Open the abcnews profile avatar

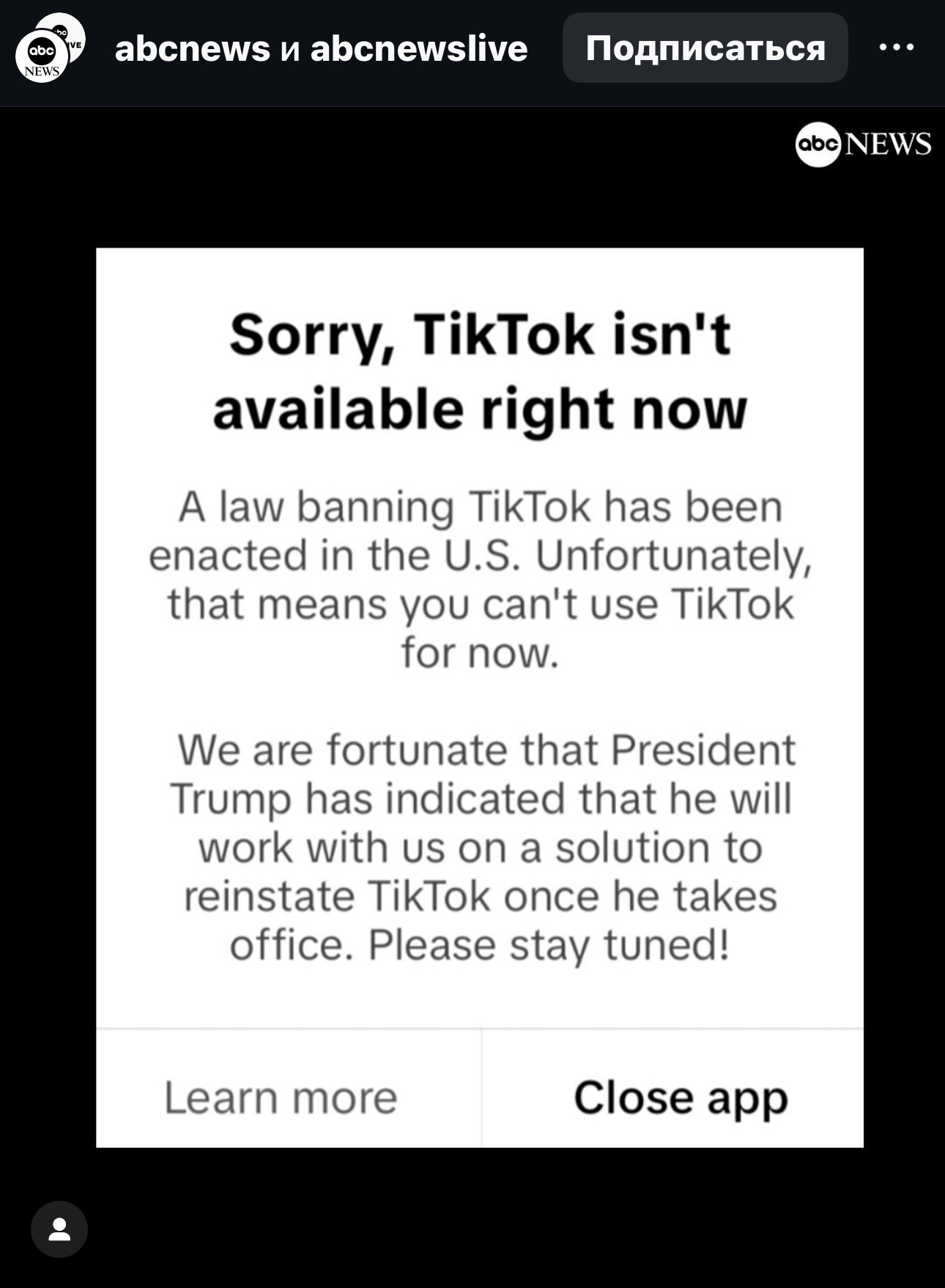pos(42,56)
